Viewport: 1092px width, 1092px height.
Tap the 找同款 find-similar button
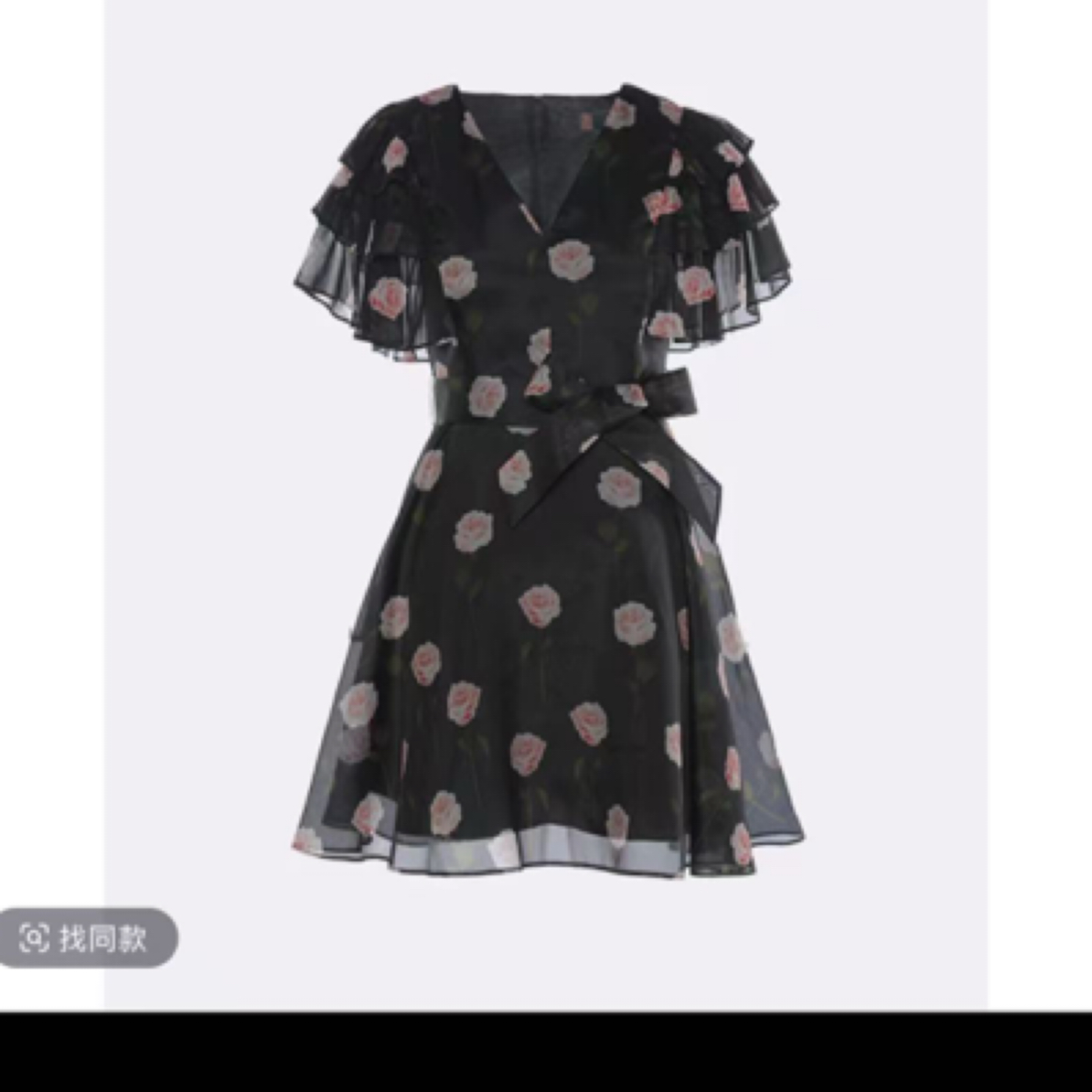click(x=85, y=937)
